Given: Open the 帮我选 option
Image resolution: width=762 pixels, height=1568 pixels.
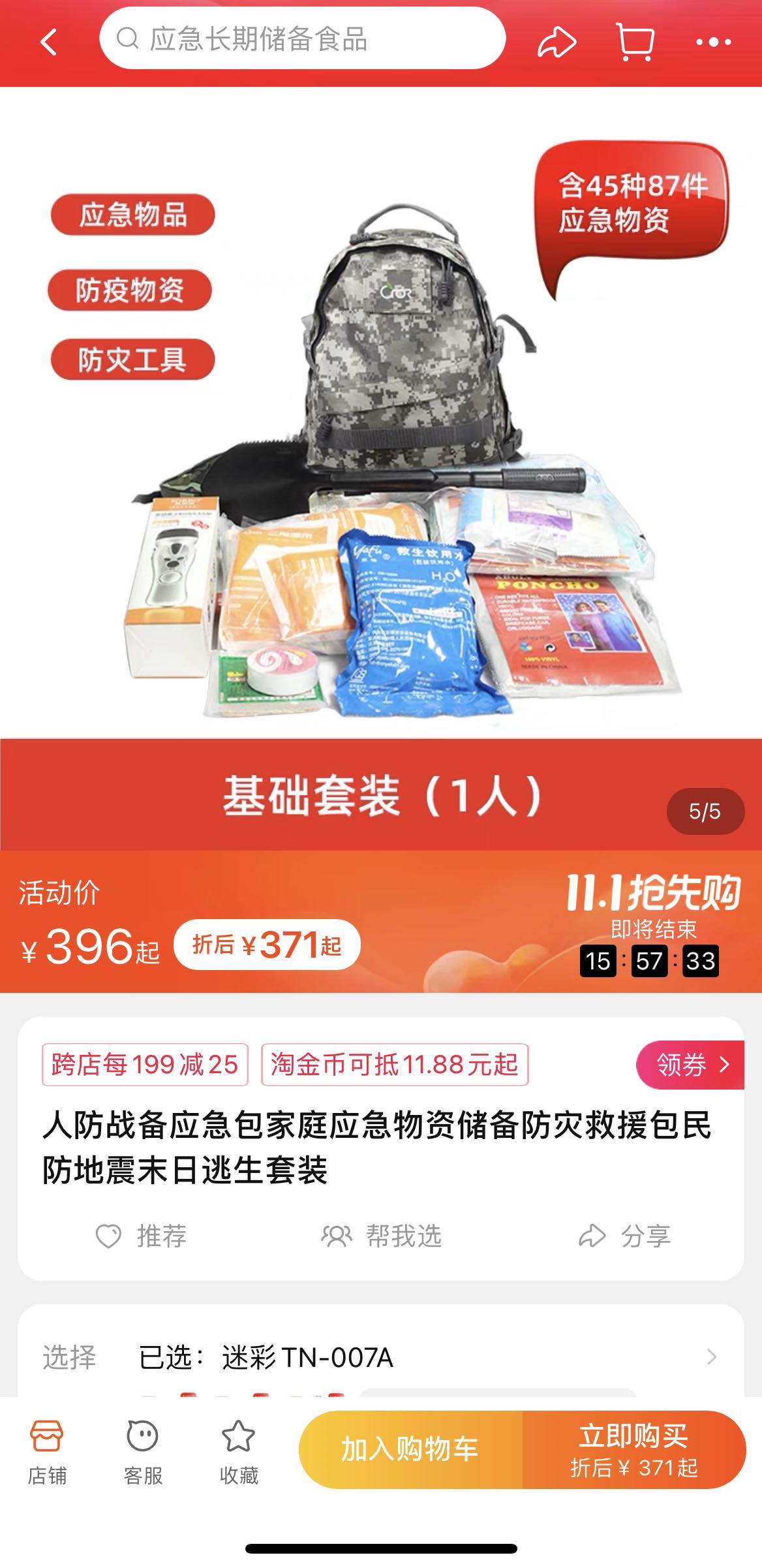Looking at the screenshot, I should click(x=382, y=1236).
